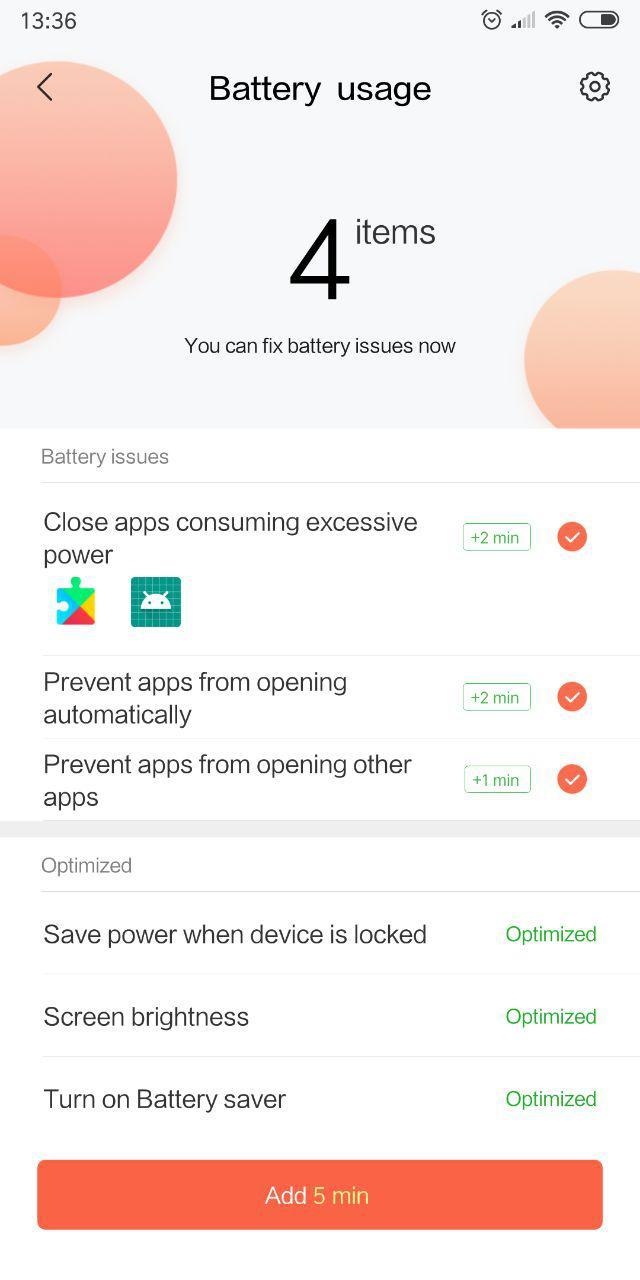This screenshot has width=640, height=1280.
Task: Open Turn on Battery saver row
Action: click(320, 1099)
